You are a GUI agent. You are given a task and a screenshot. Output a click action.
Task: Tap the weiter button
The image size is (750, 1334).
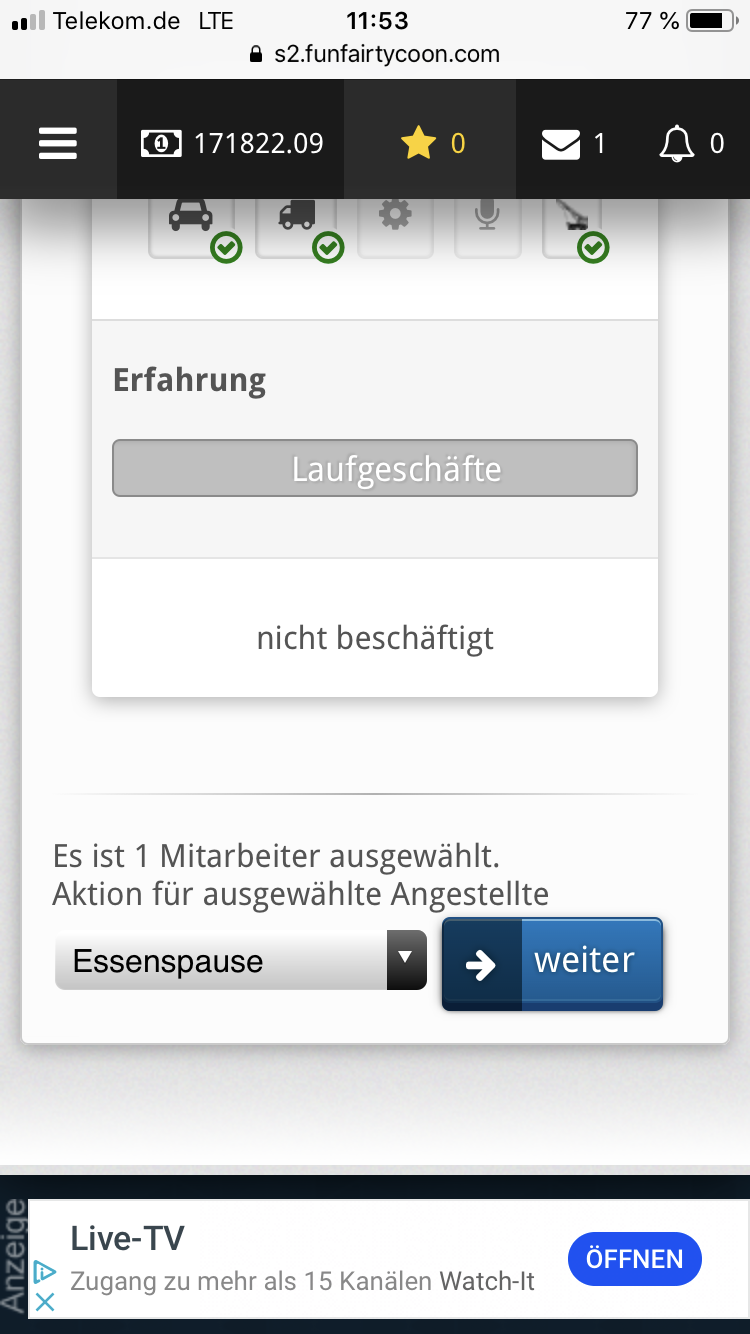[553, 963]
